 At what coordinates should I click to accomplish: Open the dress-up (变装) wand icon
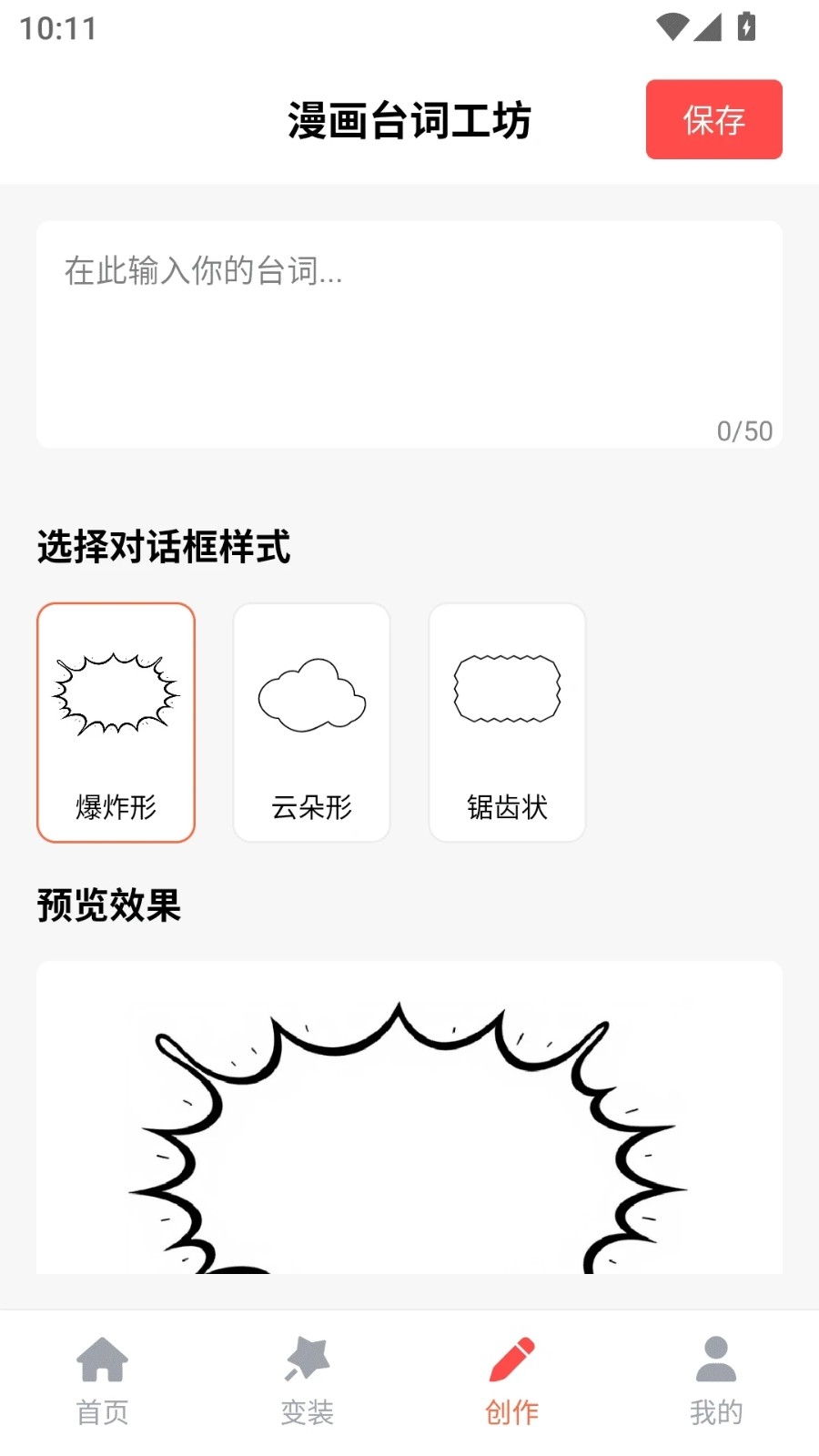307,1358
